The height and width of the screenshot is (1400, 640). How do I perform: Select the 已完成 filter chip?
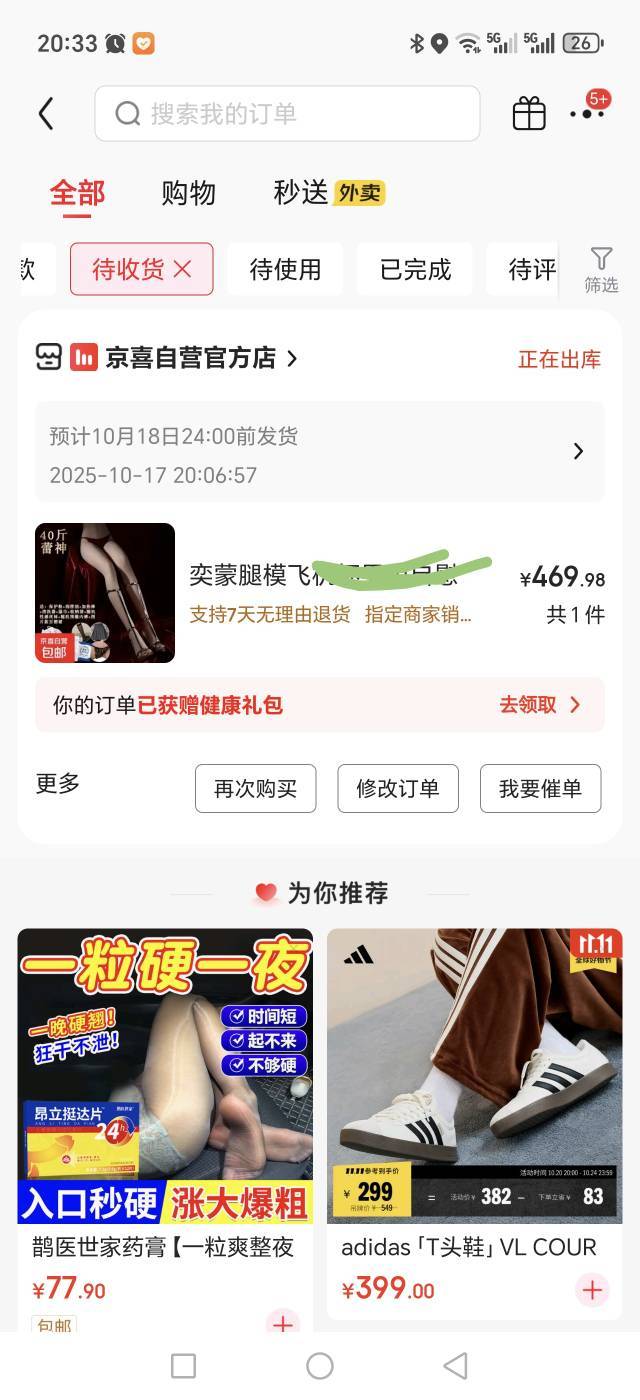click(x=415, y=269)
